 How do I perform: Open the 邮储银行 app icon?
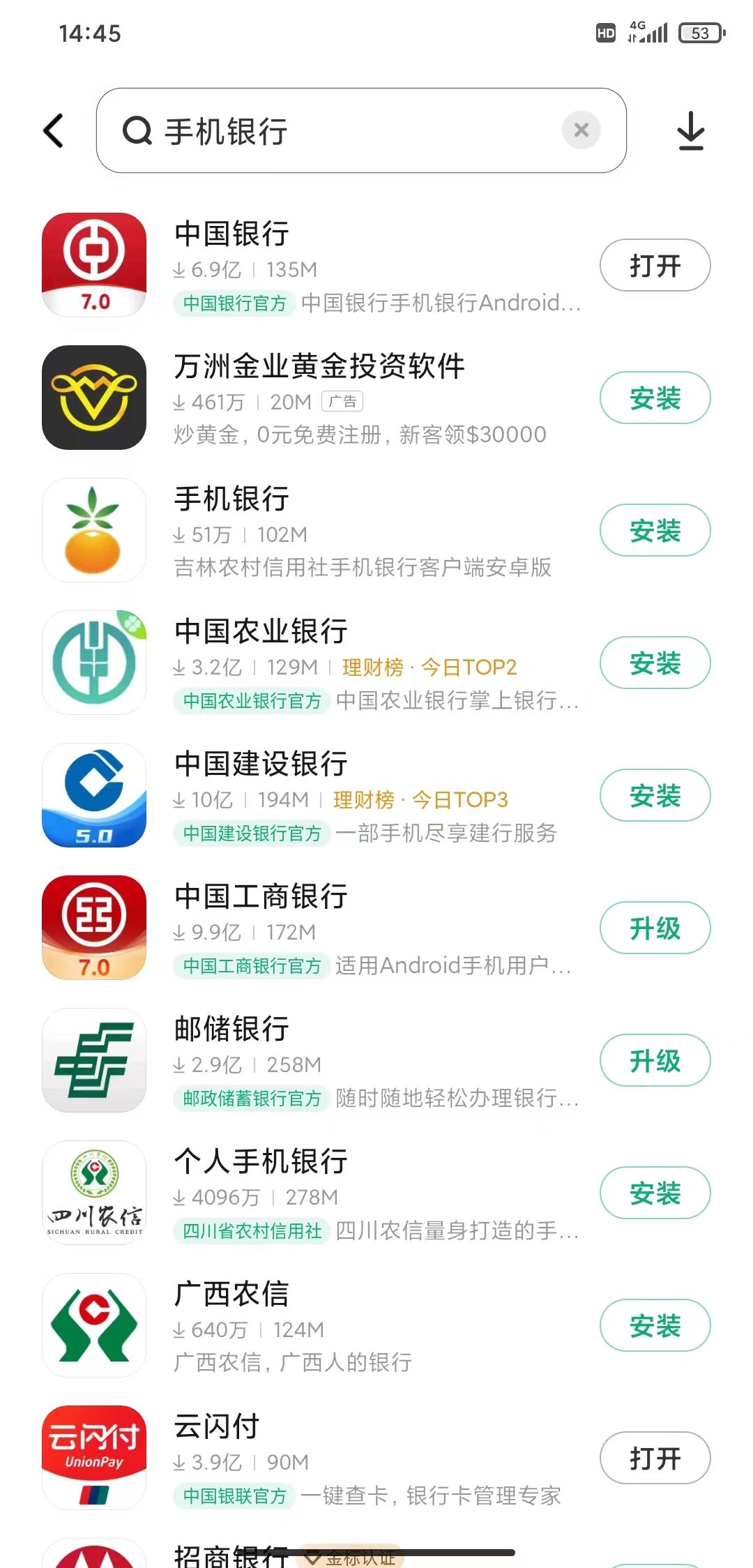point(93,1060)
